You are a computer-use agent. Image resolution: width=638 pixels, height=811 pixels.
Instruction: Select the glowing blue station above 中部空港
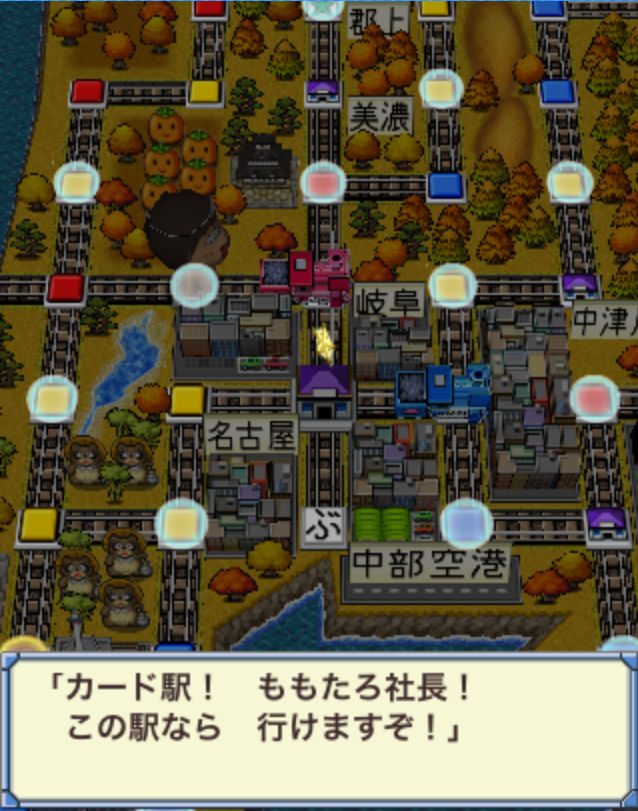466,523
